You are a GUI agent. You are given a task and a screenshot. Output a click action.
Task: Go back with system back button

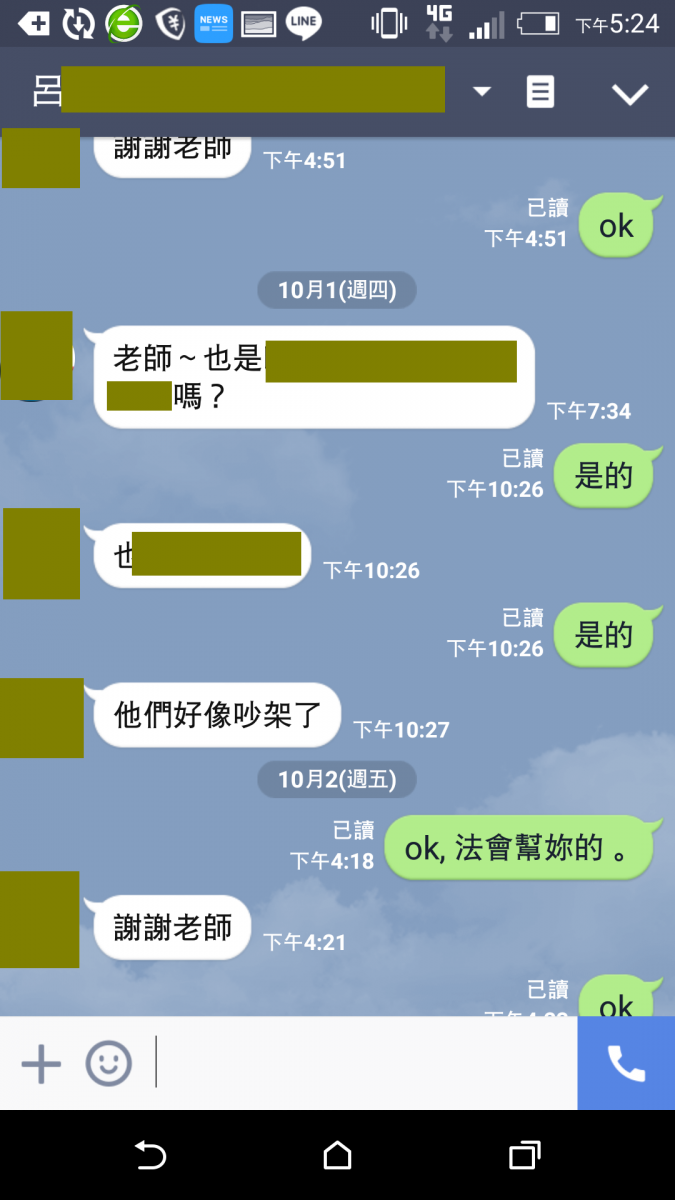click(x=150, y=1155)
